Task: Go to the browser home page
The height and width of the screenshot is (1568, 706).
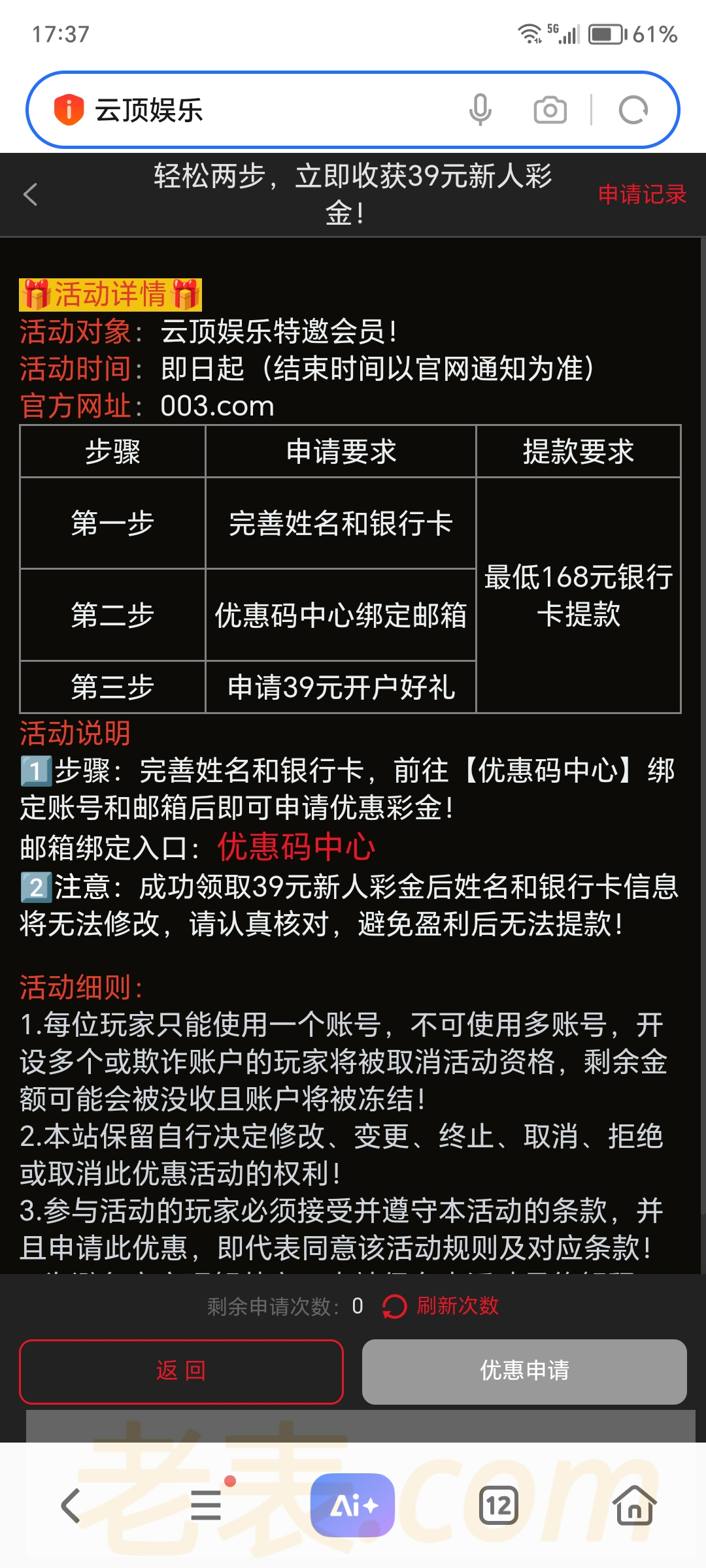Action: click(x=634, y=1506)
